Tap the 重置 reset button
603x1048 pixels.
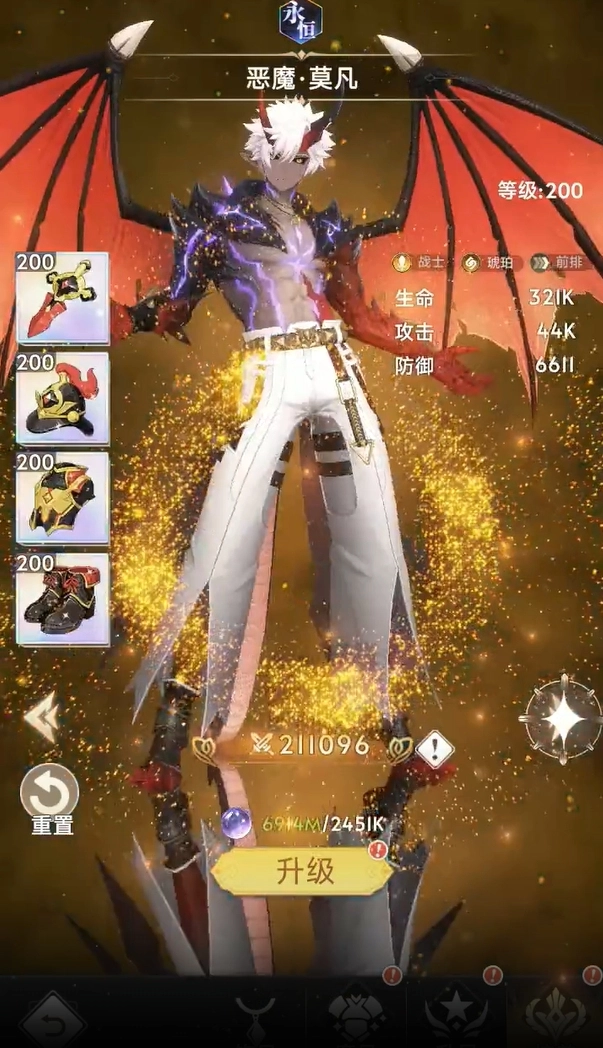50,797
